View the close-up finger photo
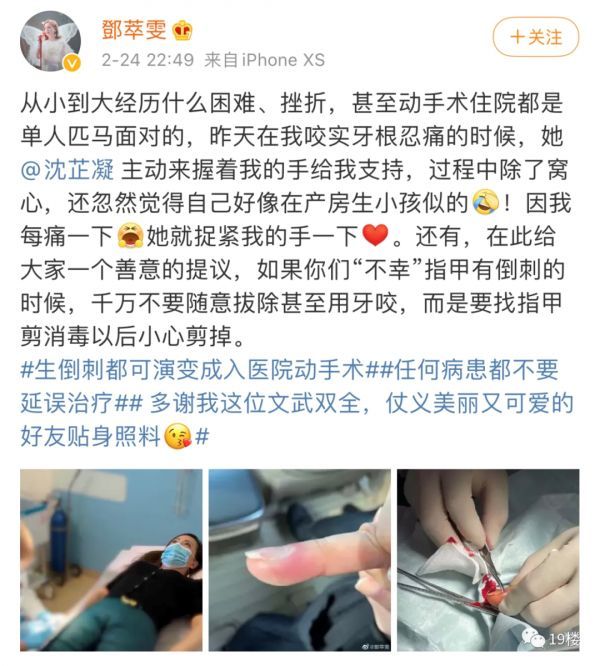The height and width of the screenshot is (666, 600). click(x=299, y=561)
